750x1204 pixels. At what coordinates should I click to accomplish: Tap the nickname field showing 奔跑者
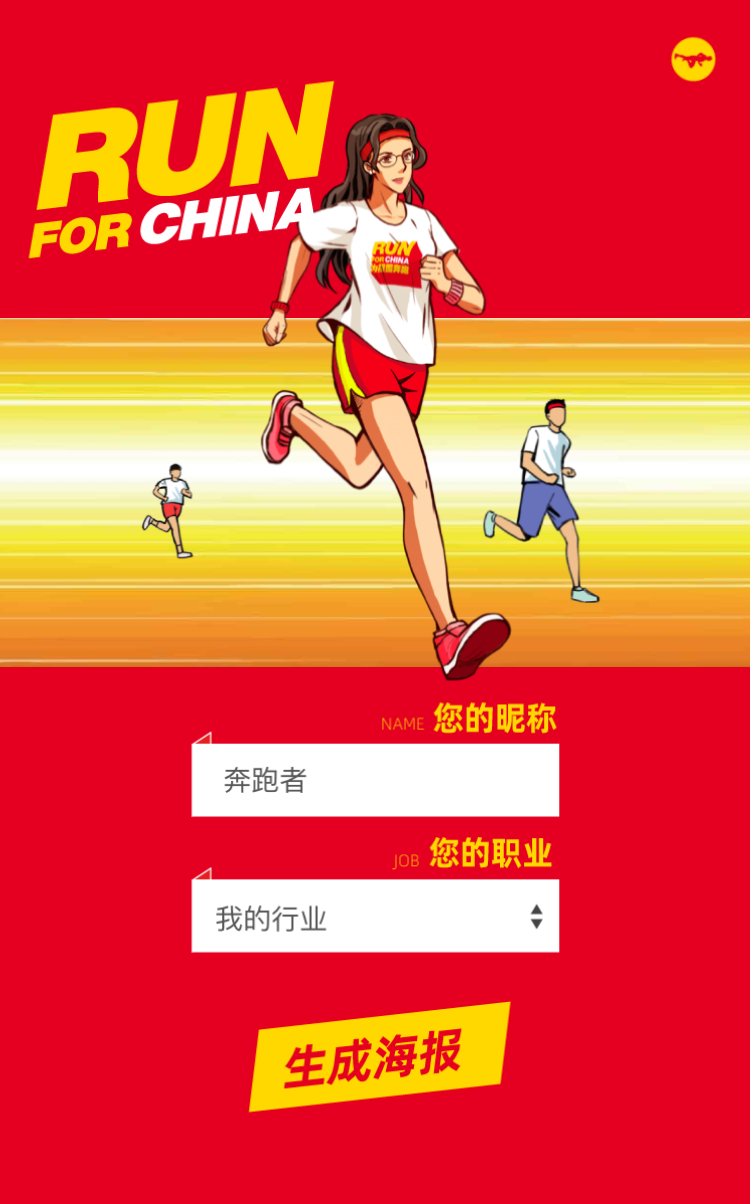point(375,780)
